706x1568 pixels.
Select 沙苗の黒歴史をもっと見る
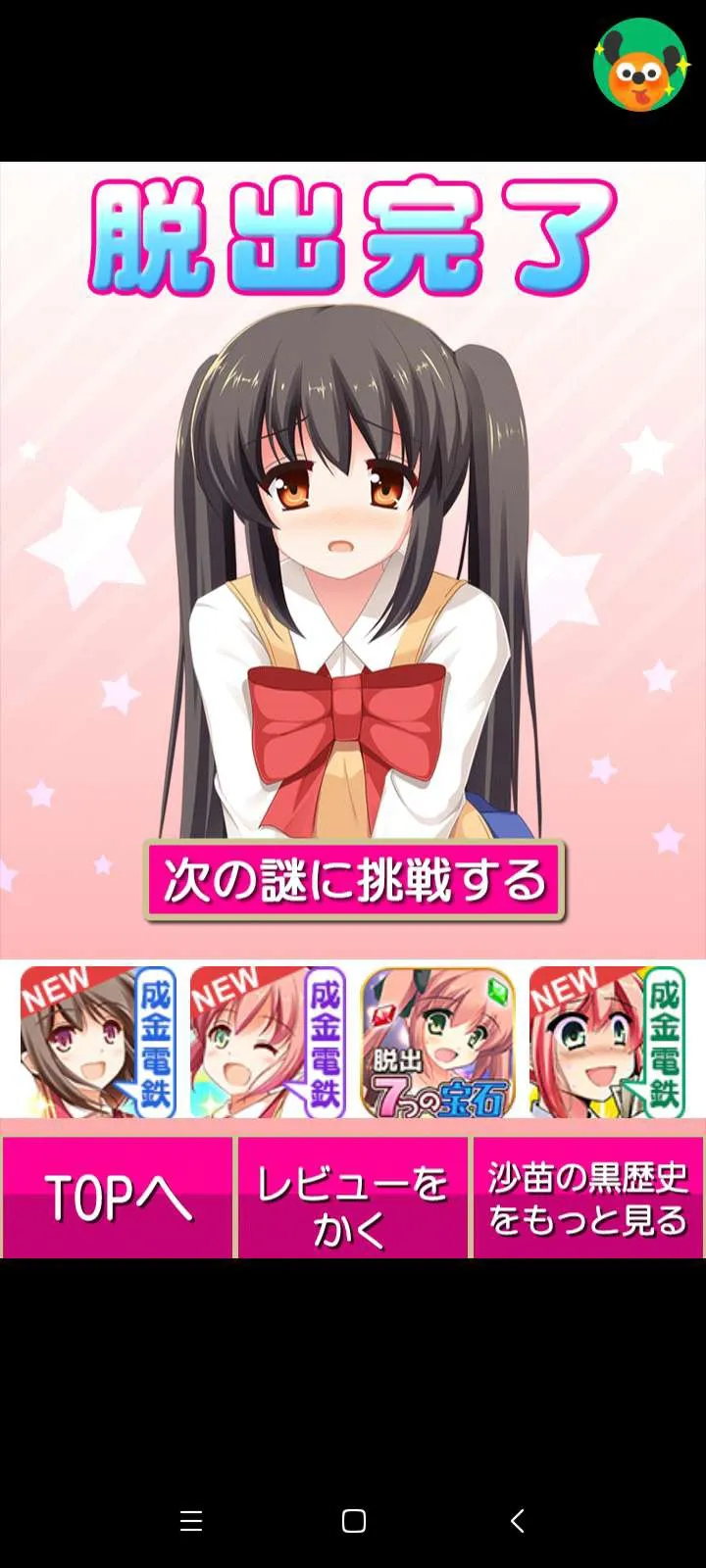click(x=588, y=1197)
